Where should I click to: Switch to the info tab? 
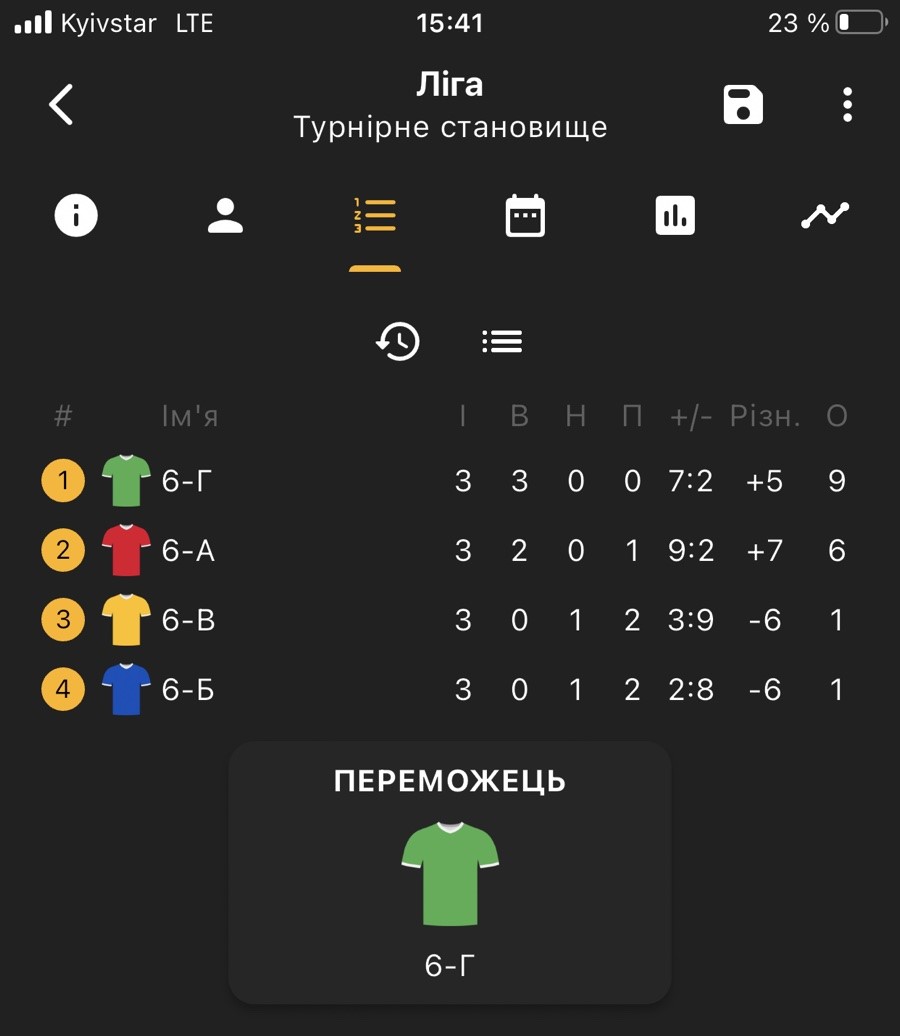click(x=76, y=215)
